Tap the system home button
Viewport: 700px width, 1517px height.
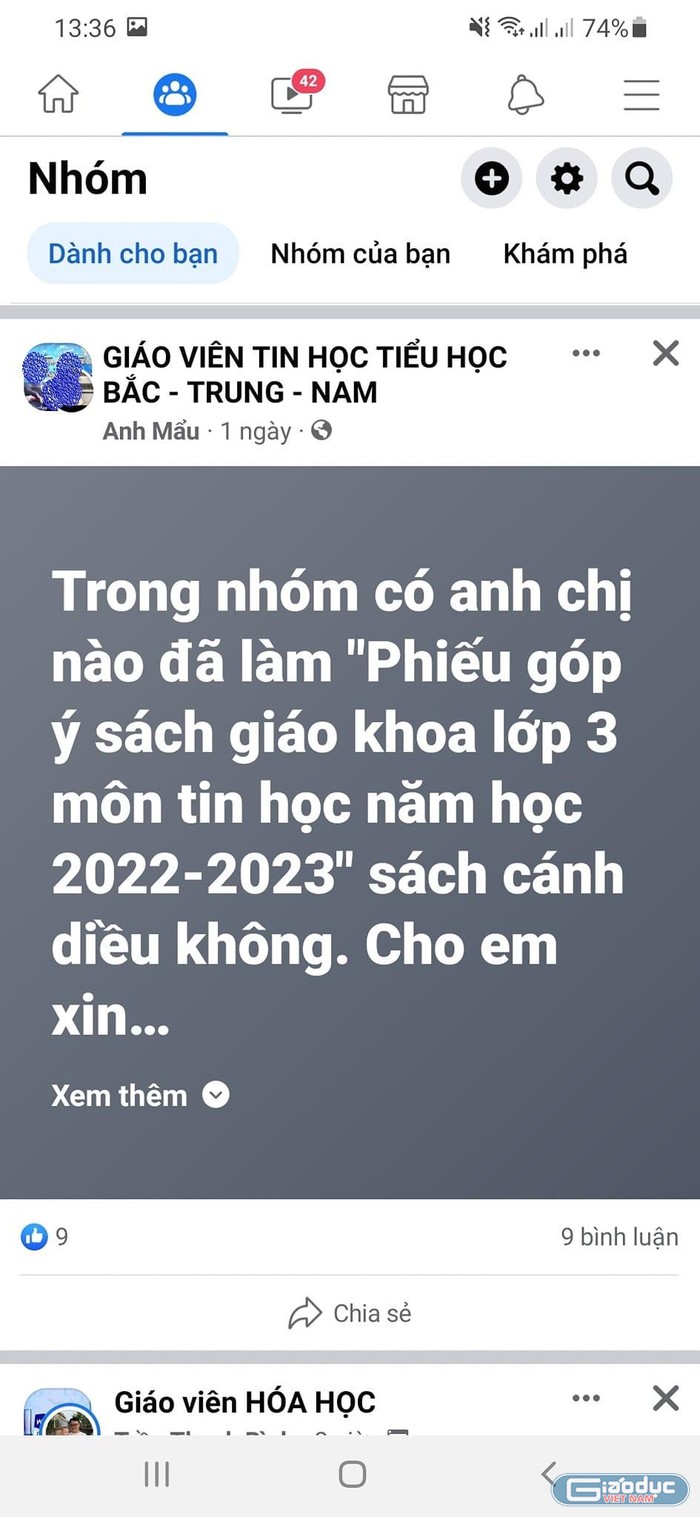pyautogui.click(x=352, y=1473)
